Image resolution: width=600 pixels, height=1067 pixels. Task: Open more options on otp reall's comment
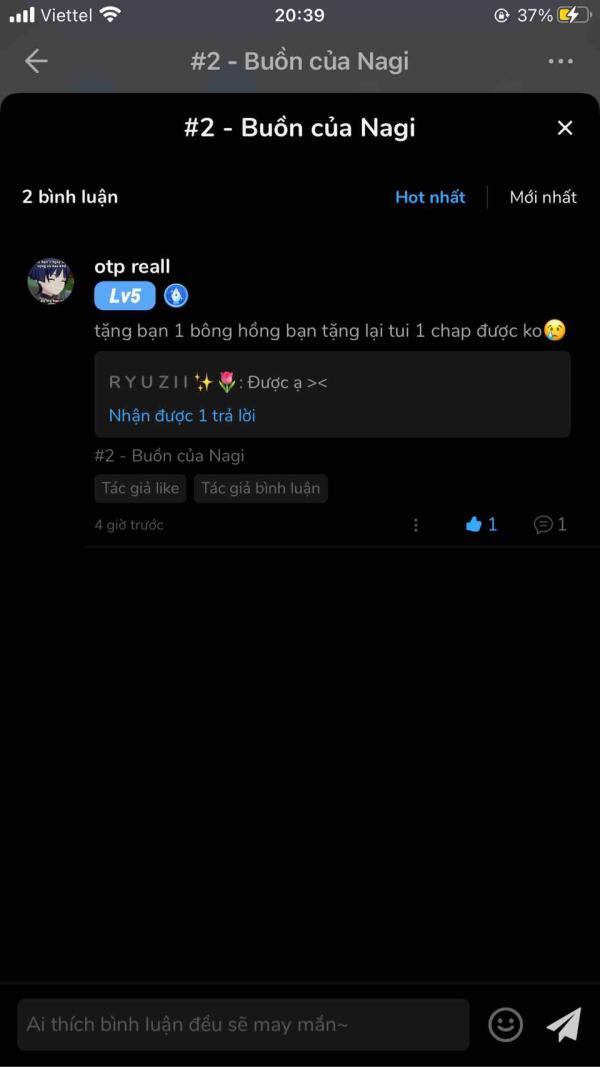click(416, 525)
